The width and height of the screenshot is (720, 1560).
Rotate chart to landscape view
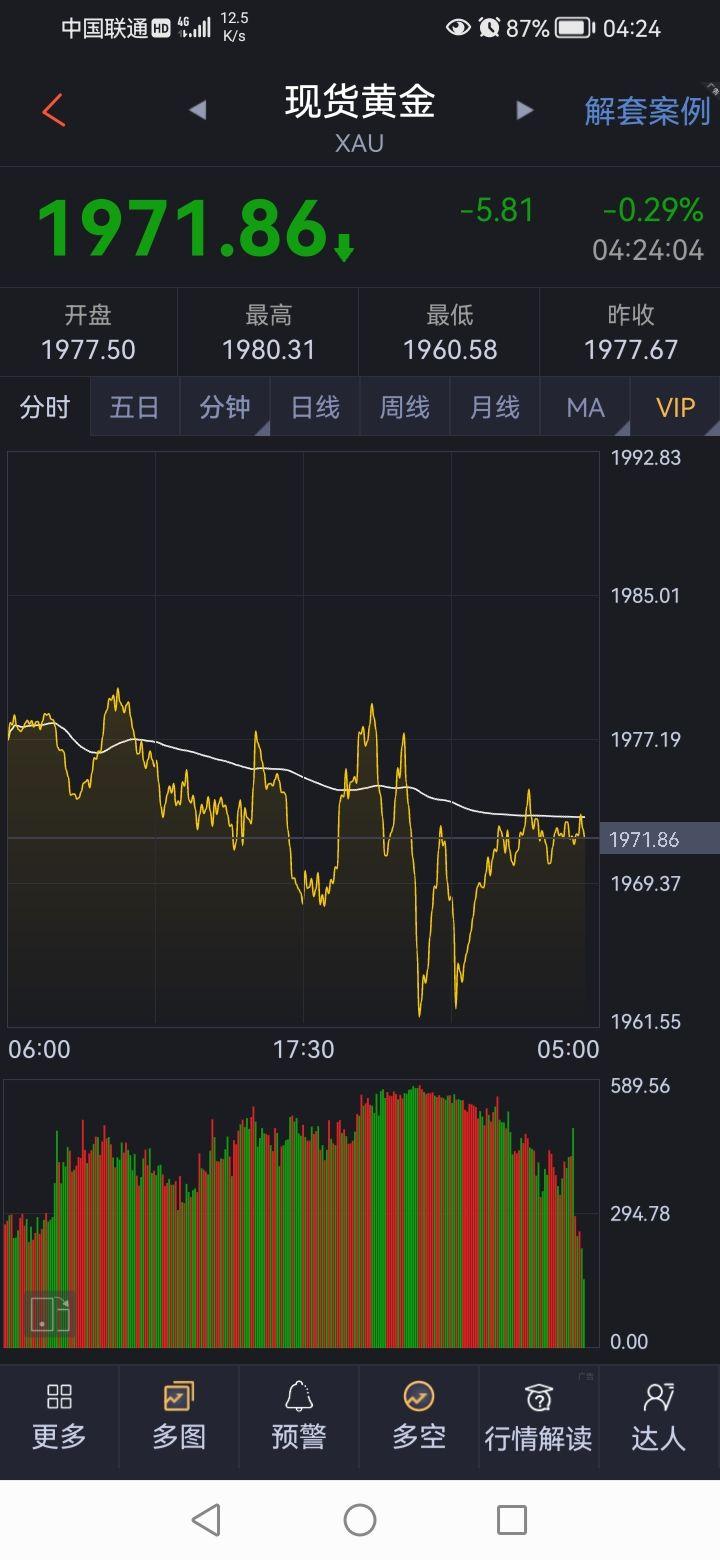click(x=50, y=1313)
